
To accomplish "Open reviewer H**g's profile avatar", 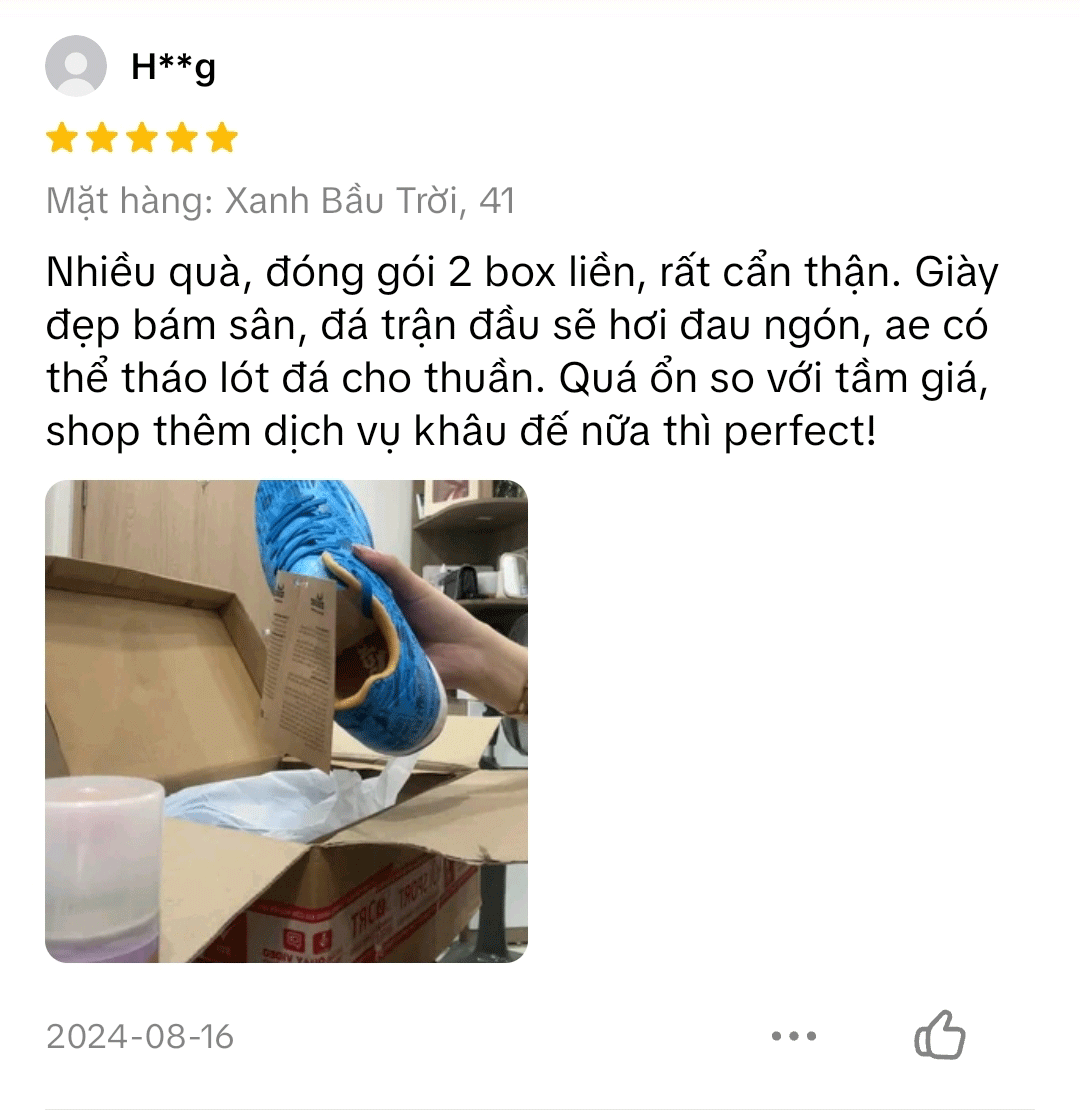I will 76,66.
